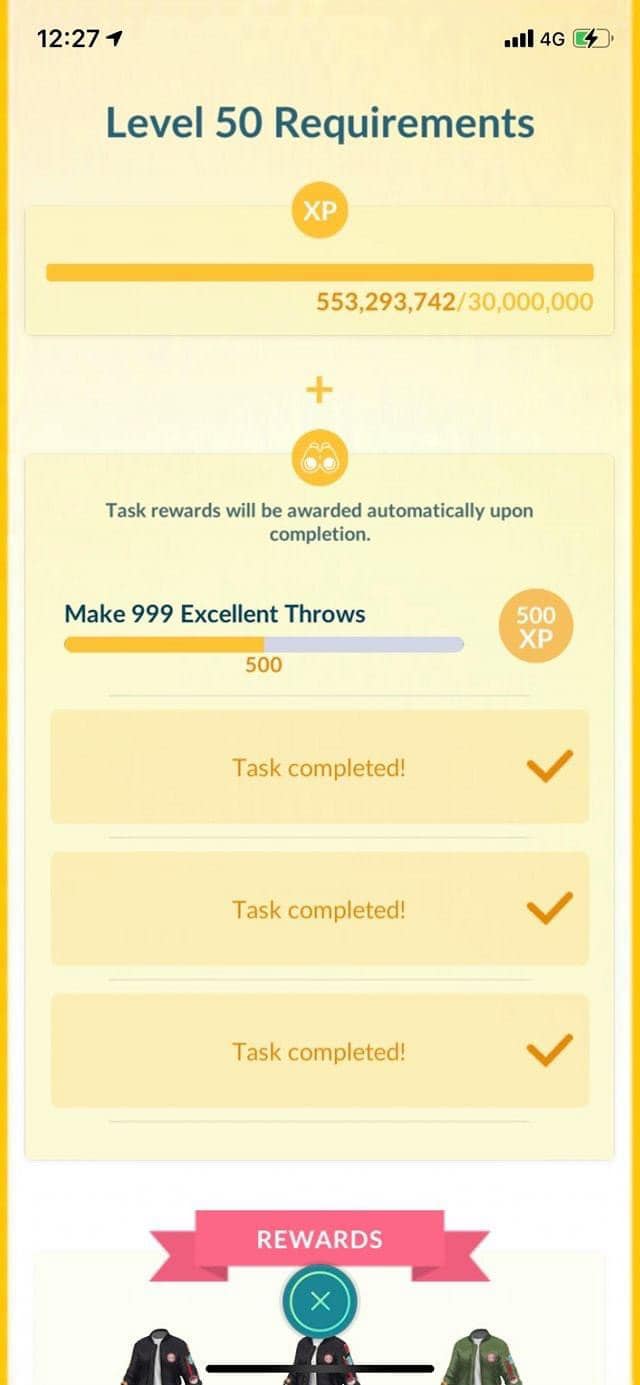Close the Level 50 Requirements screen
The width and height of the screenshot is (640, 1385).
320,1301
